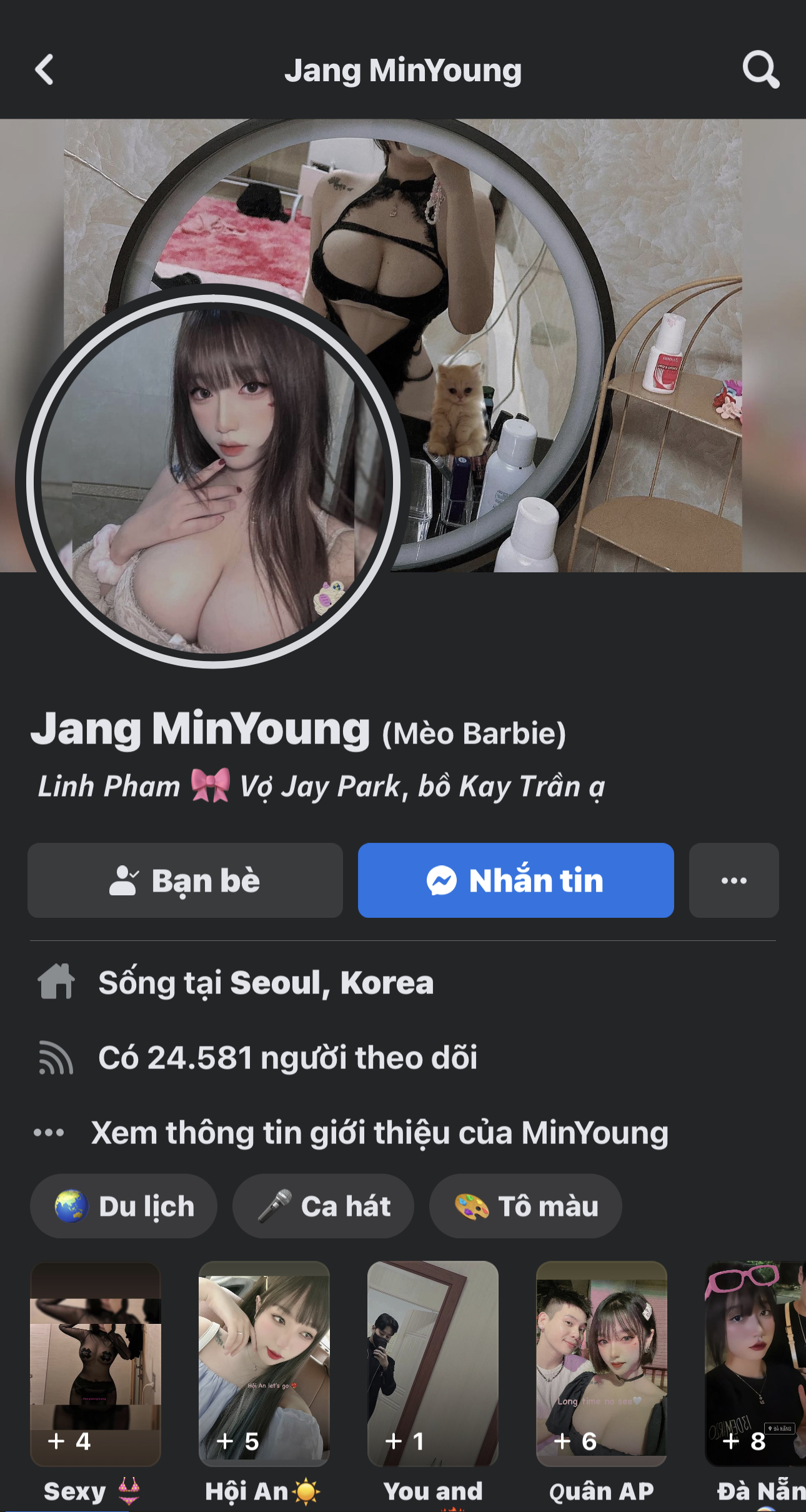Image resolution: width=806 pixels, height=1512 pixels.
Task: Send a message via Nhắn tin
Action: click(x=515, y=880)
